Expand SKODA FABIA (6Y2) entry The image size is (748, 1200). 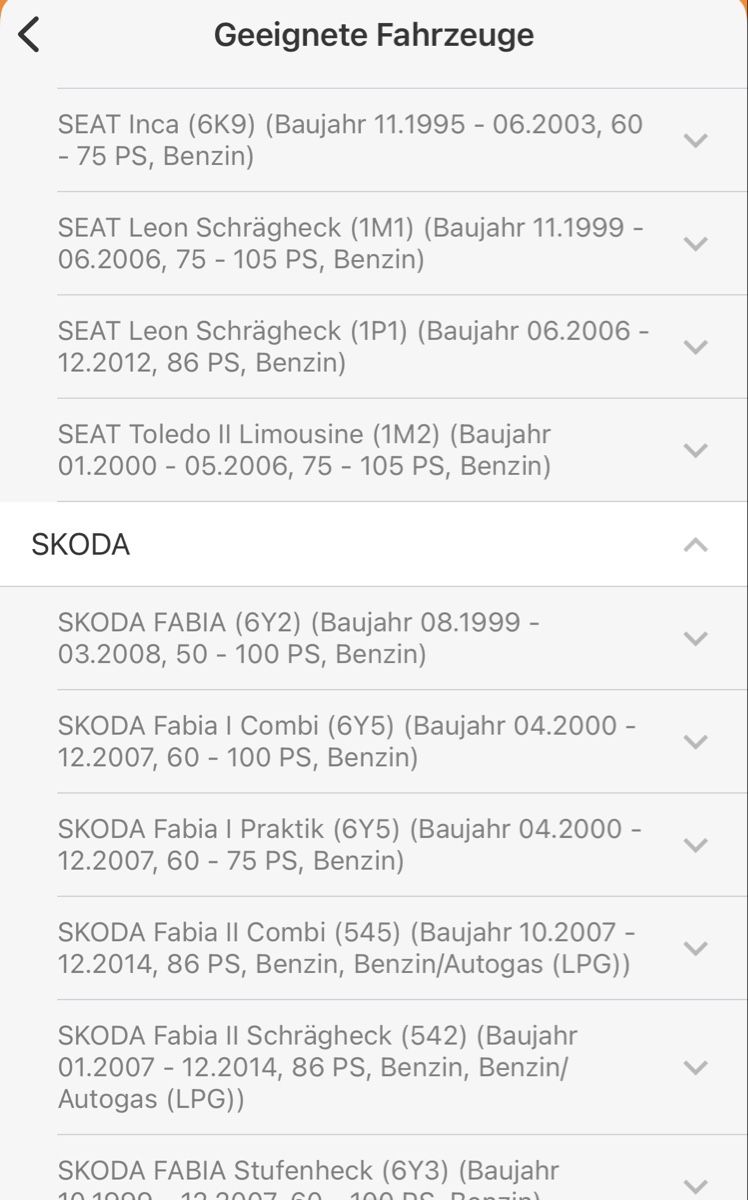tap(695, 638)
